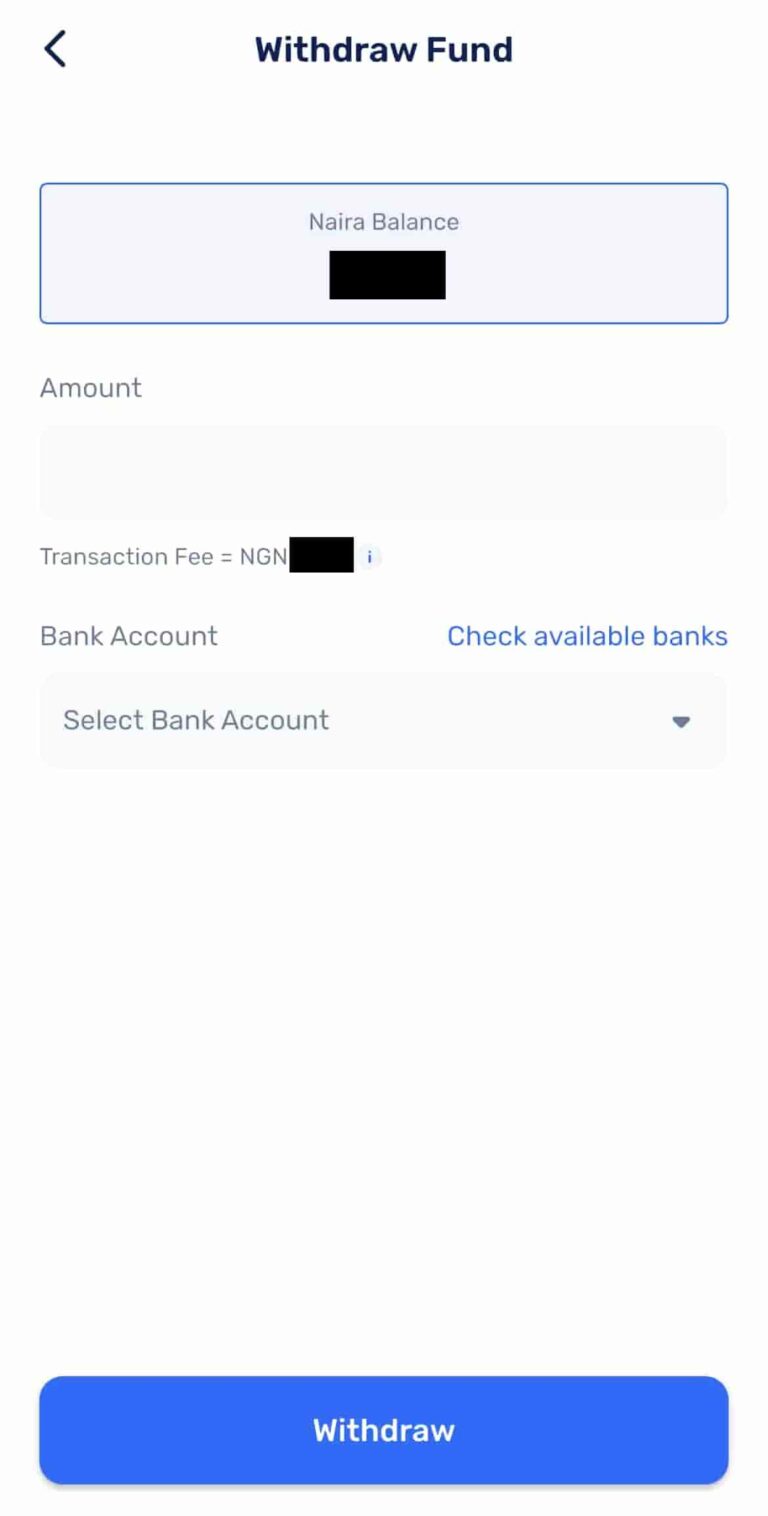
Task: Go back from Withdraw Fund
Action: [55, 48]
